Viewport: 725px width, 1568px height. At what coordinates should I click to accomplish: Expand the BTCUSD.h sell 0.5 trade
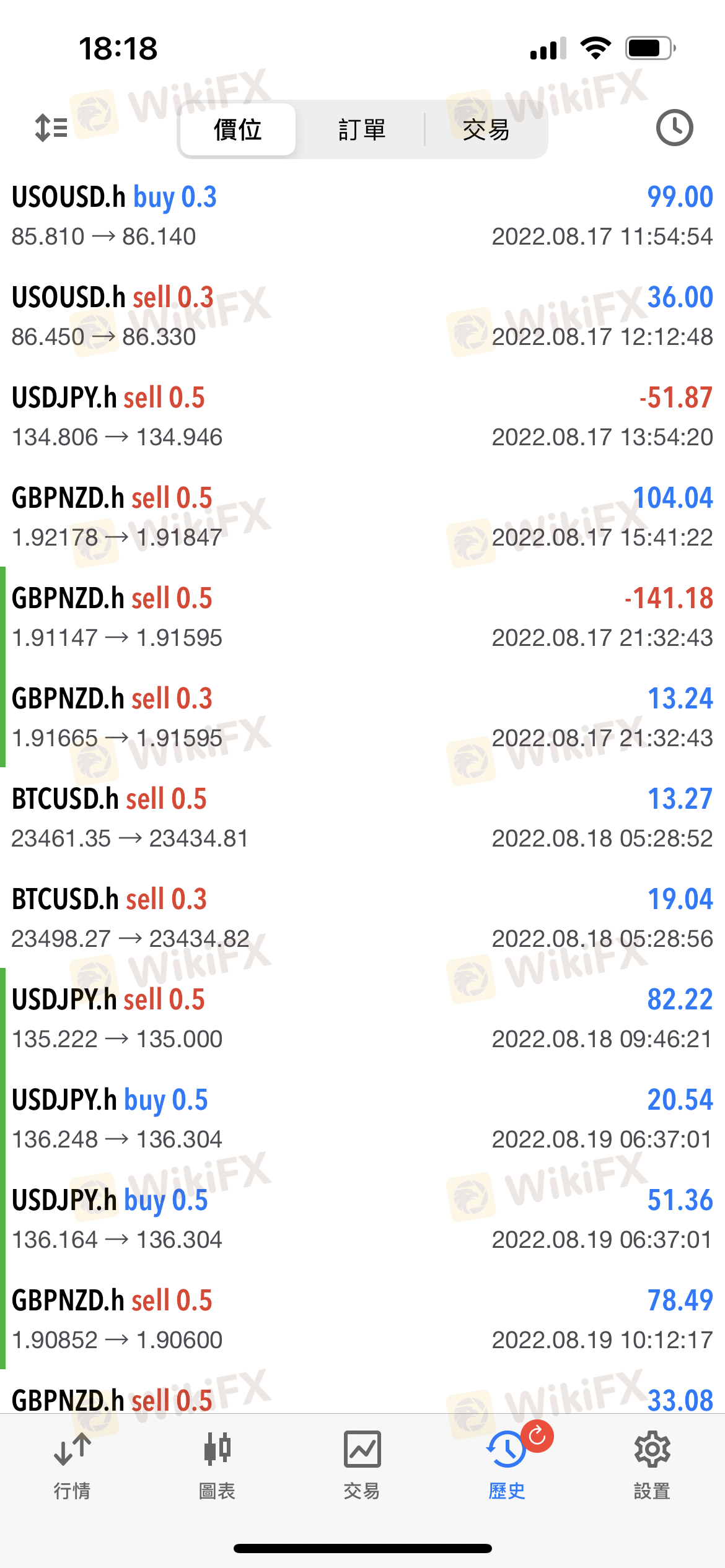[362, 818]
